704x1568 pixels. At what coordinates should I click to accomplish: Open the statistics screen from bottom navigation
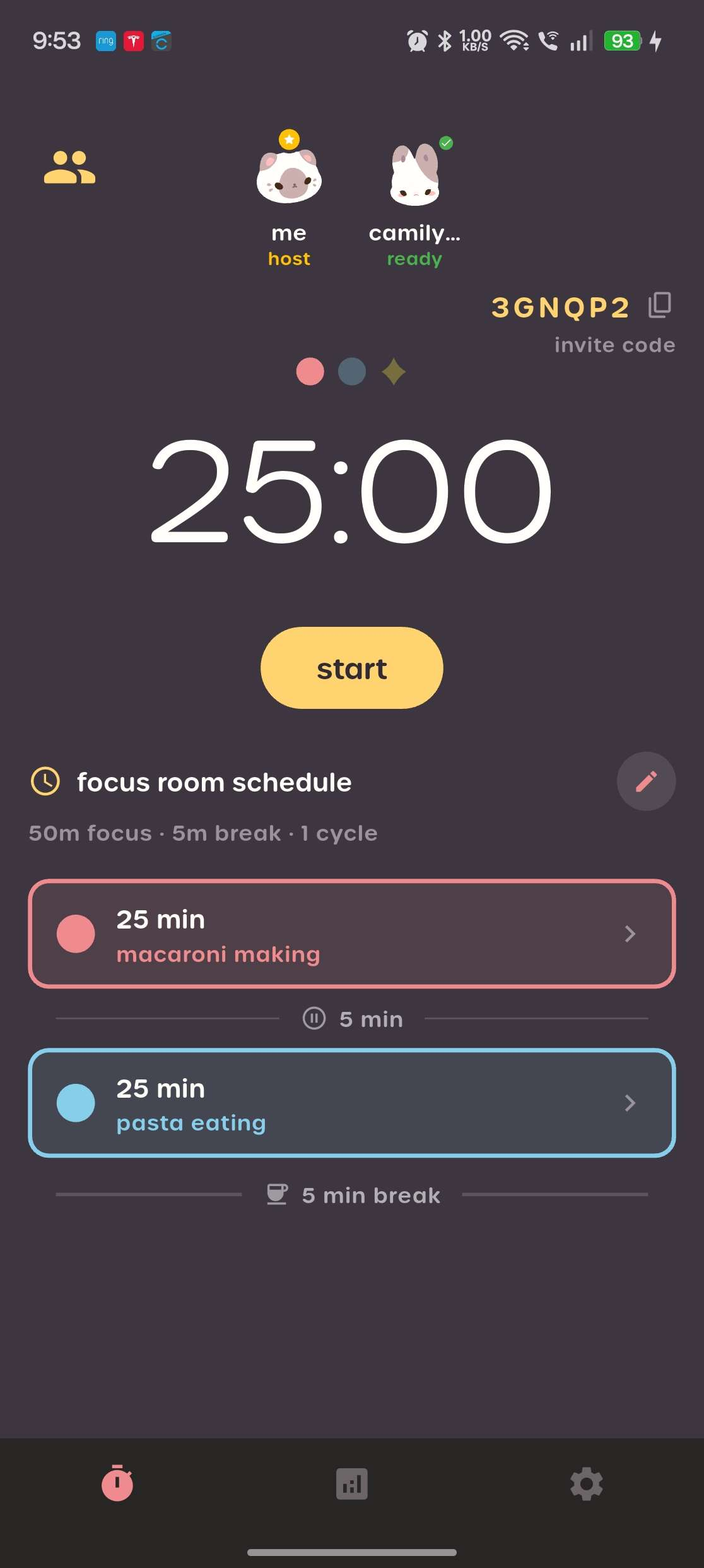click(351, 1485)
